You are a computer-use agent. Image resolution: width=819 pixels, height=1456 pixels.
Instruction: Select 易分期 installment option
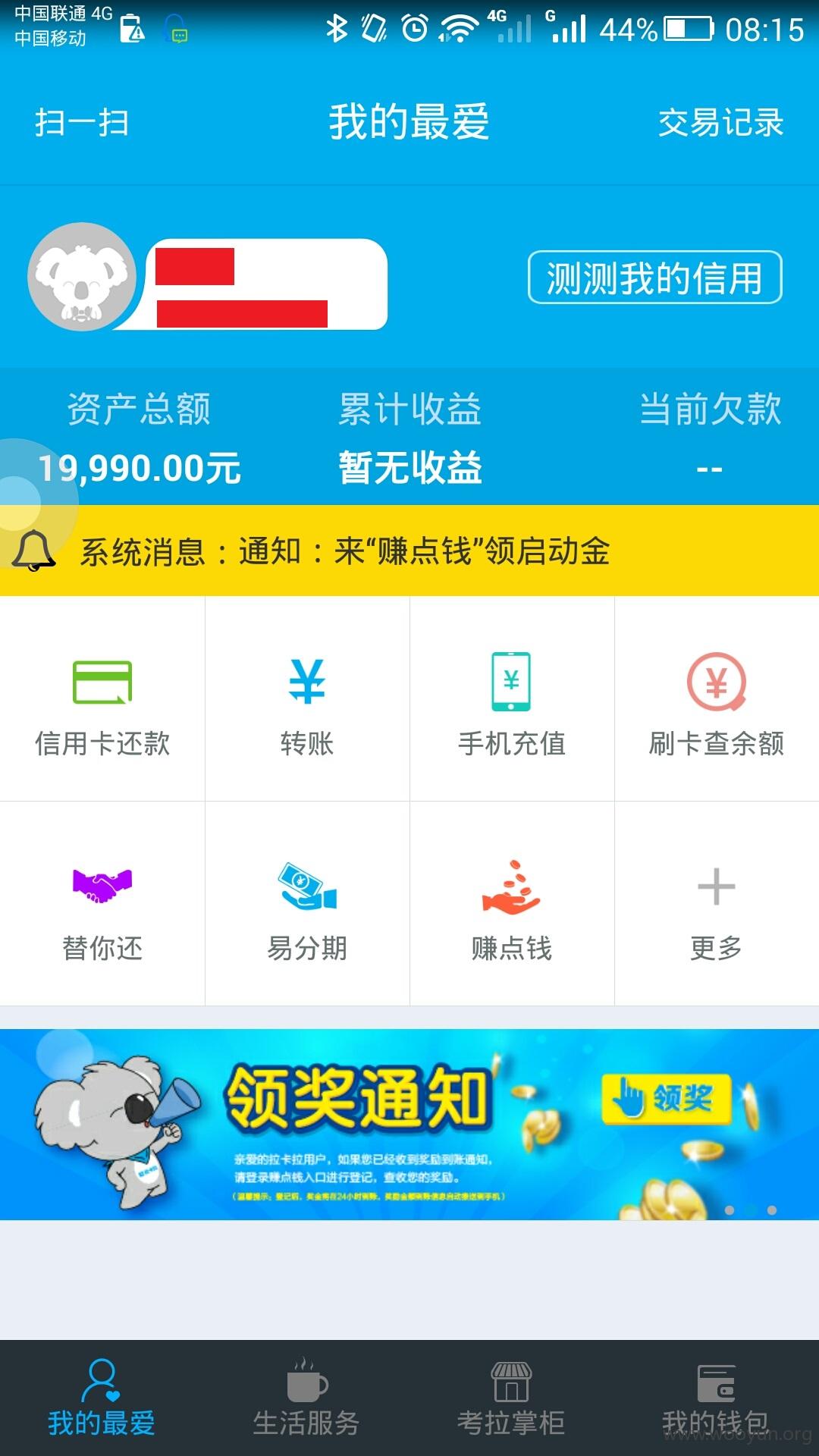307,904
